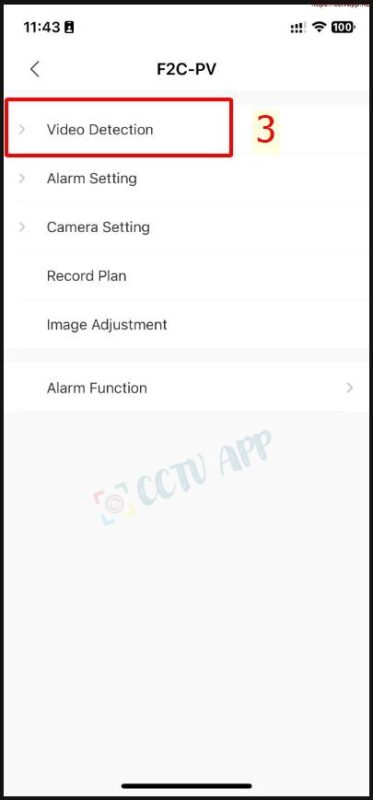
Task: Expand the Video Detection section
Action: pos(186,130)
